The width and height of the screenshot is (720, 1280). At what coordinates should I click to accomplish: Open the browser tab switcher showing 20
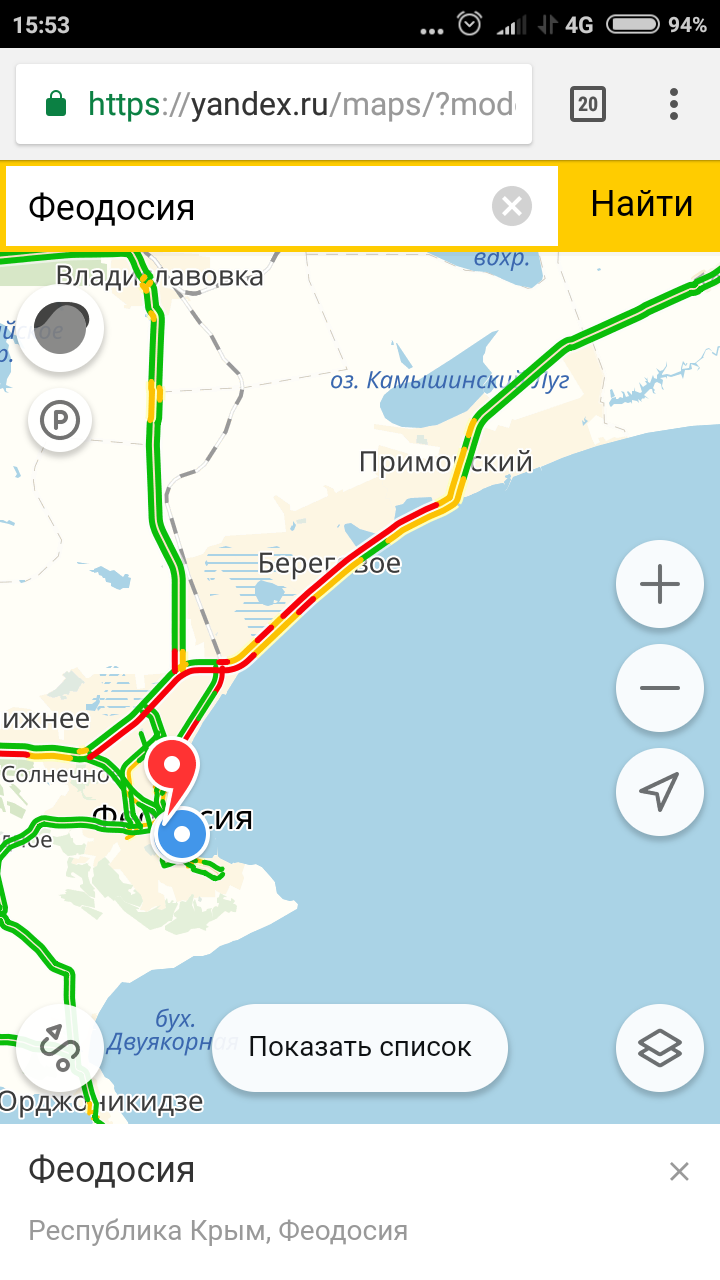(x=588, y=104)
